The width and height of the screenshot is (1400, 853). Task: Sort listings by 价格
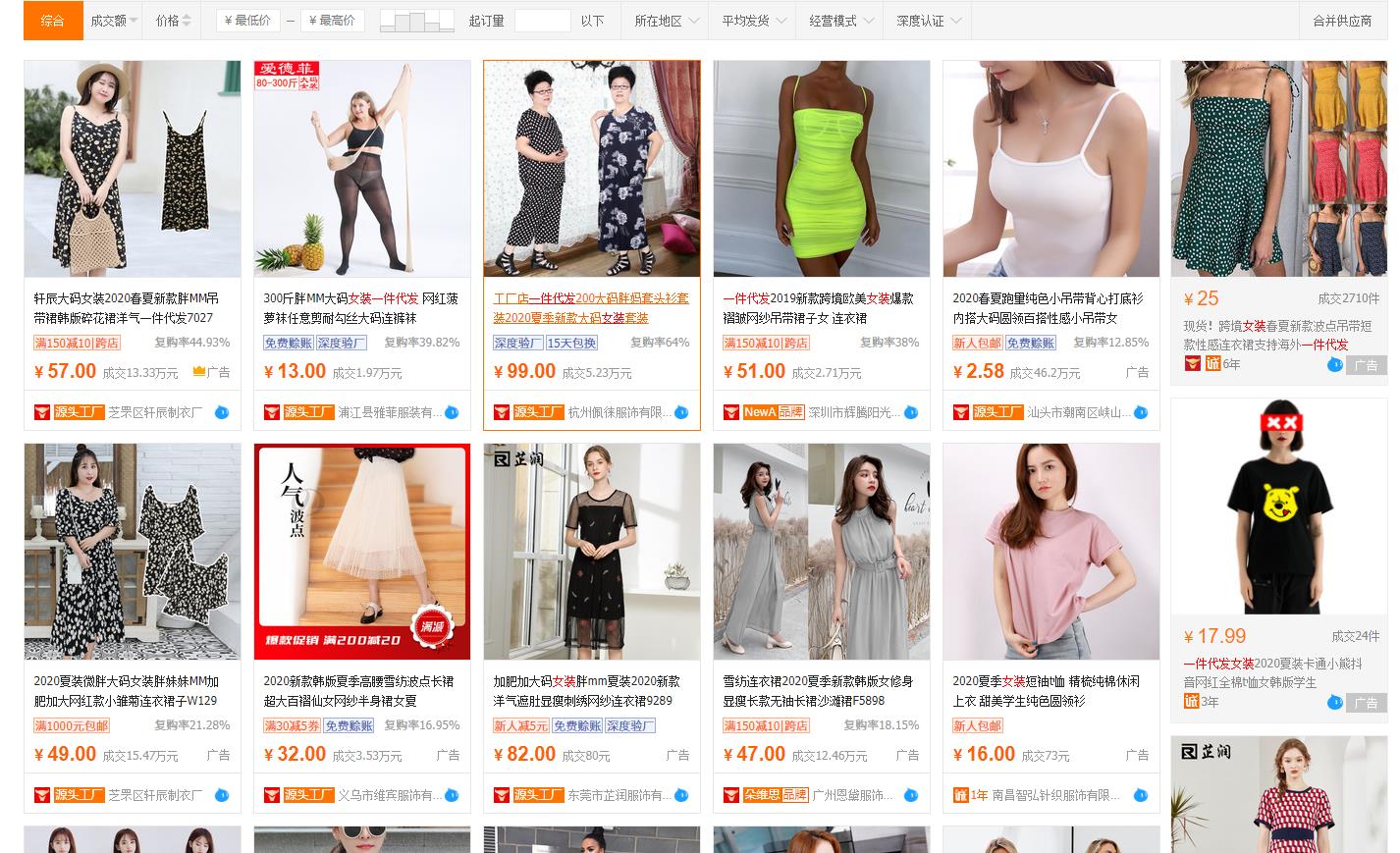coord(172,20)
